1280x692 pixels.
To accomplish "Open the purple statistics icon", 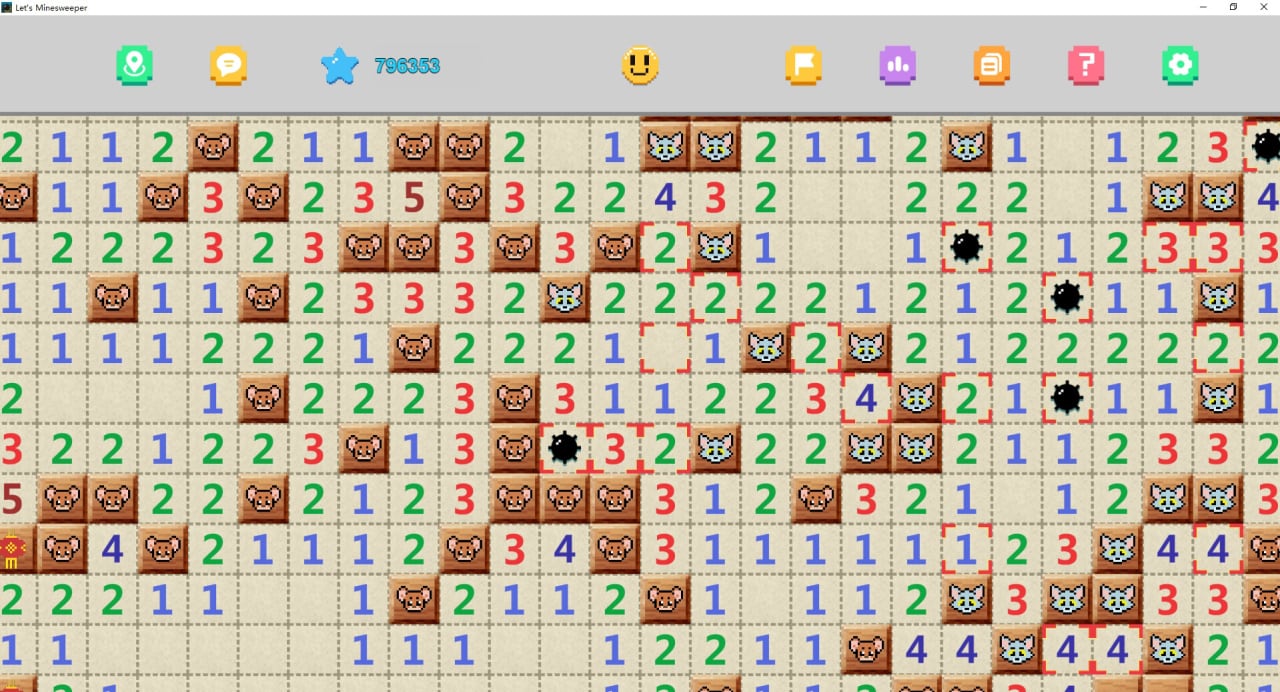I will 898,66.
